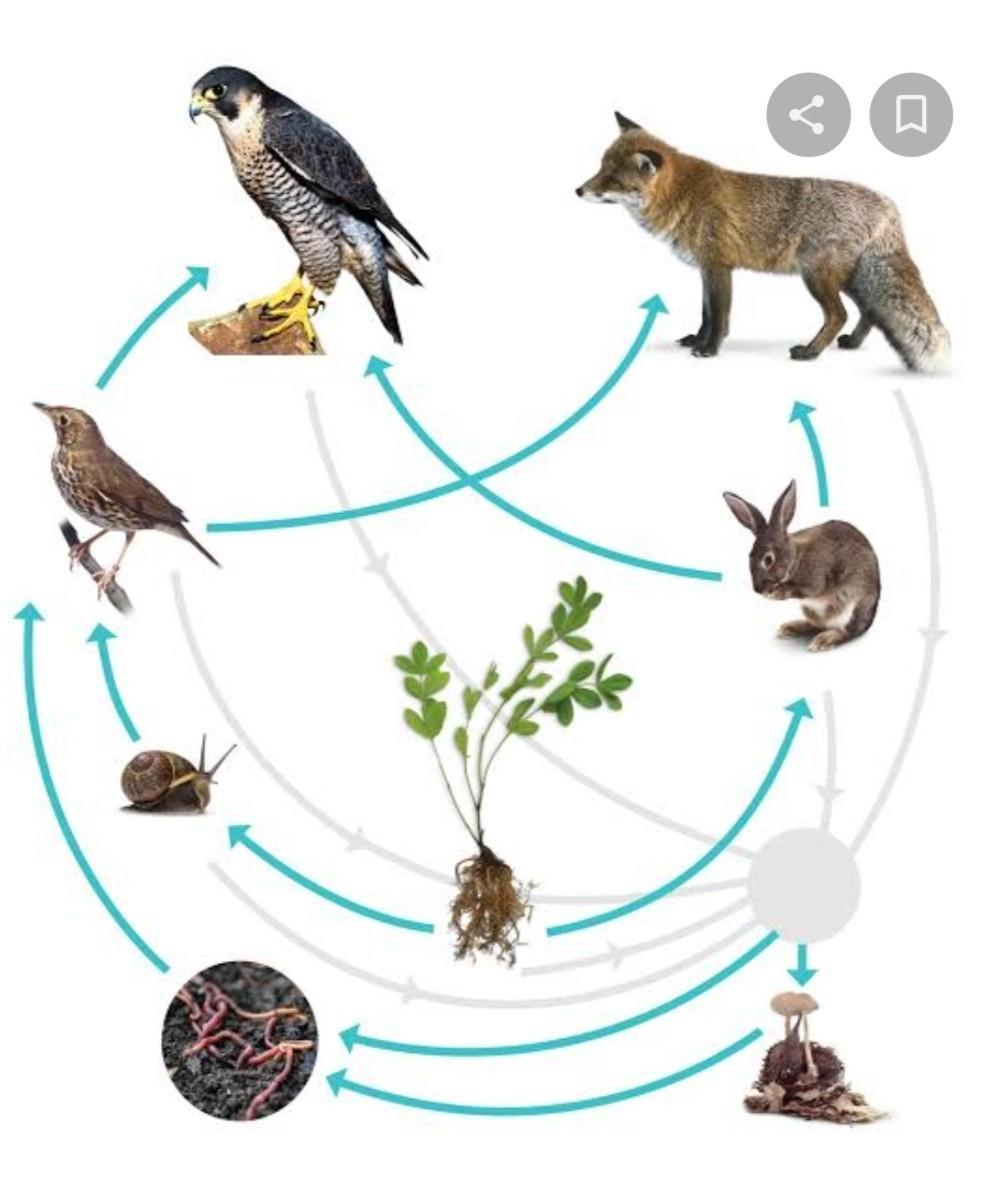Bookmark this image
999x1186 pixels.
910,115
